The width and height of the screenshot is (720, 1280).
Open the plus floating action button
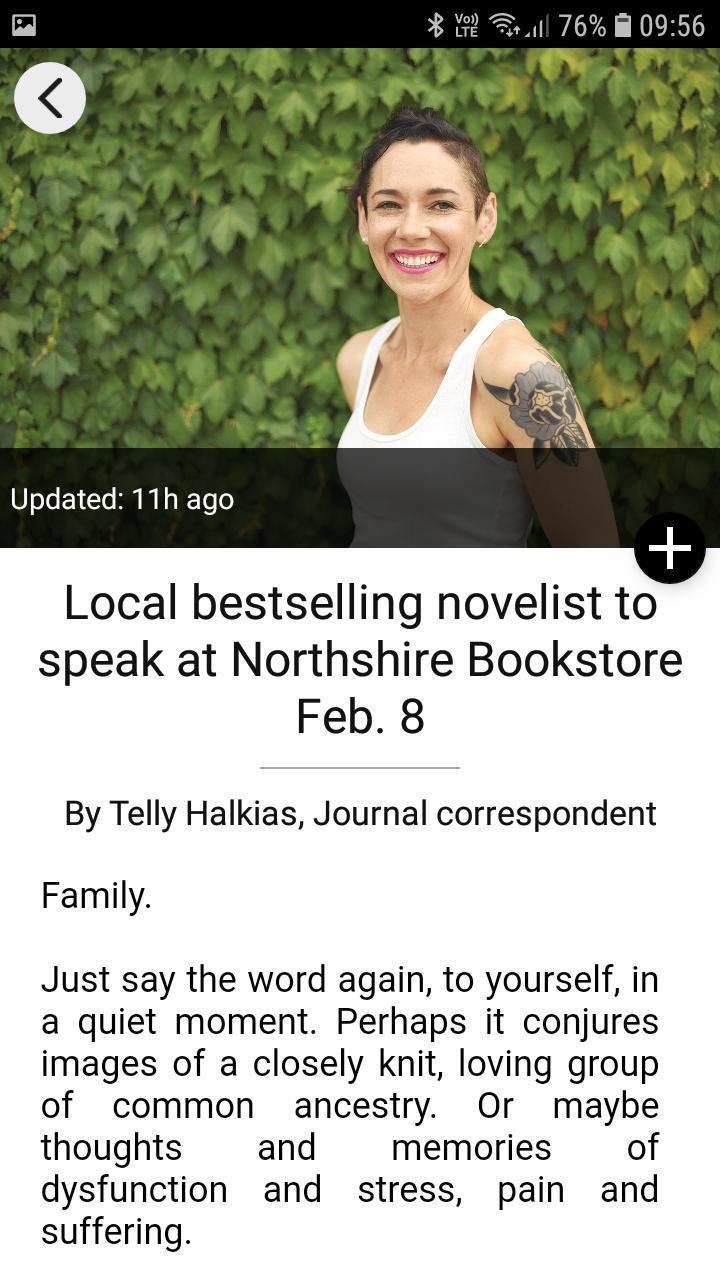coord(669,548)
